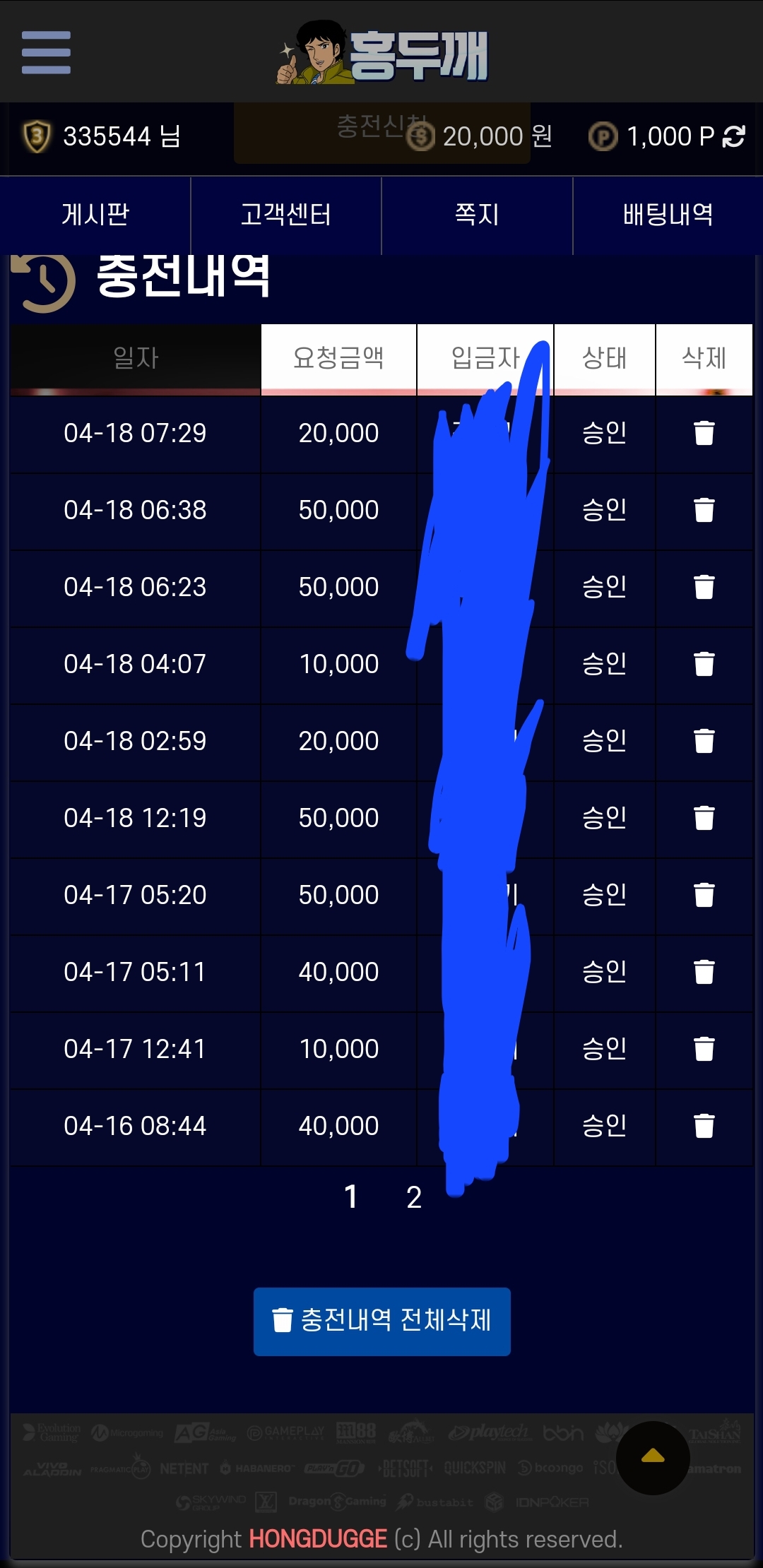View 배팅내역 history
The height and width of the screenshot is (1568, 763).
pos(668,215)
